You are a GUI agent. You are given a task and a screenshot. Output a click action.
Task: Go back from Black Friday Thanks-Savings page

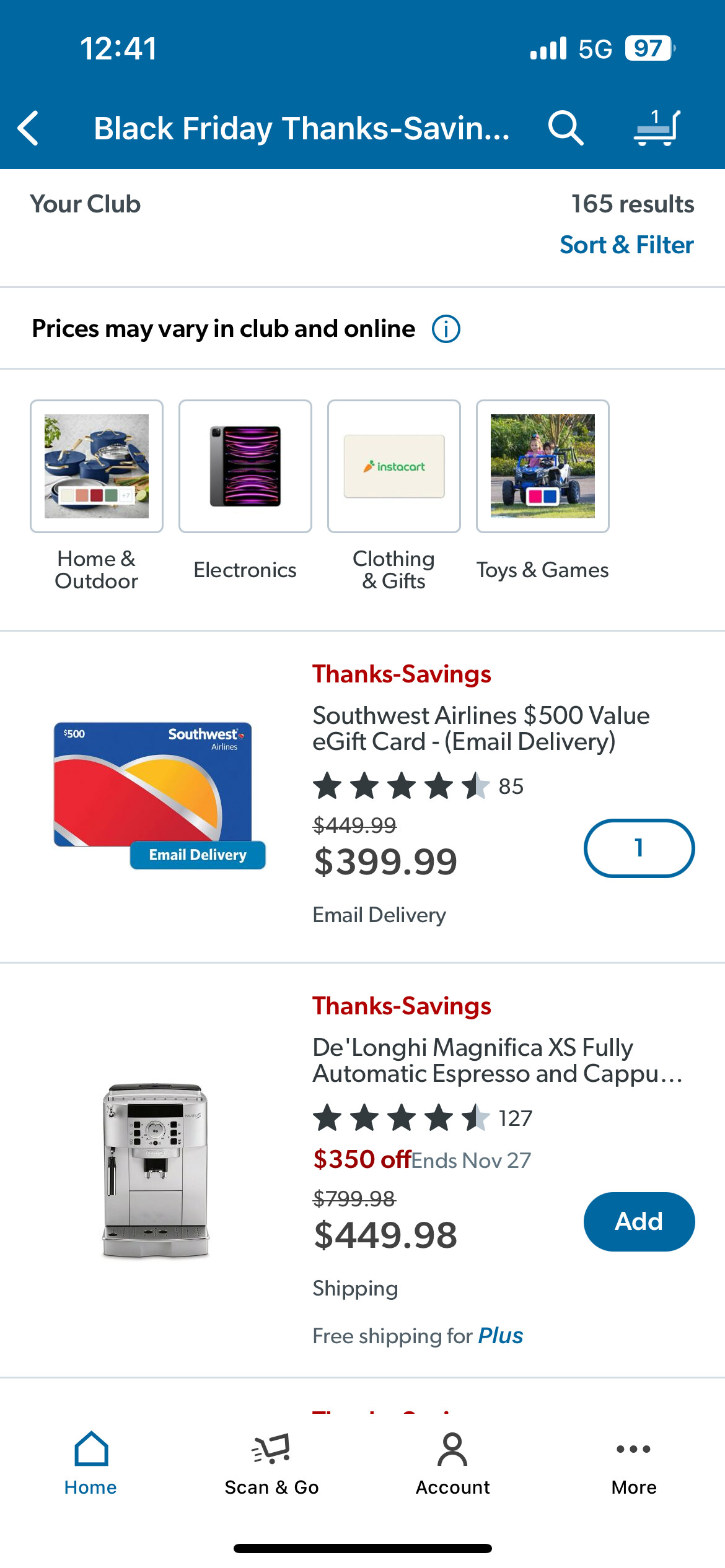click(x=29, y=128)
